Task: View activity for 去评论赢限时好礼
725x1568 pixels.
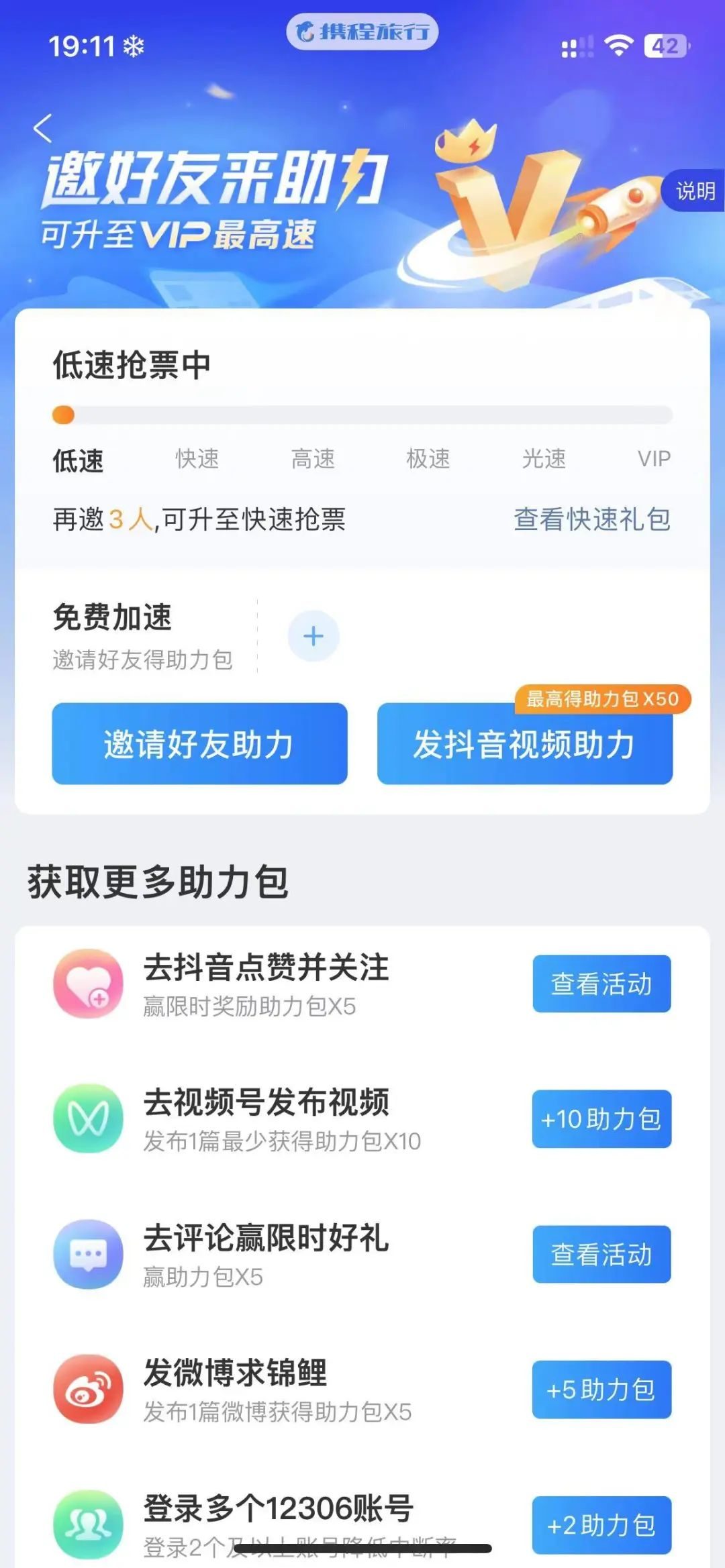Action: pos(601,1254)
